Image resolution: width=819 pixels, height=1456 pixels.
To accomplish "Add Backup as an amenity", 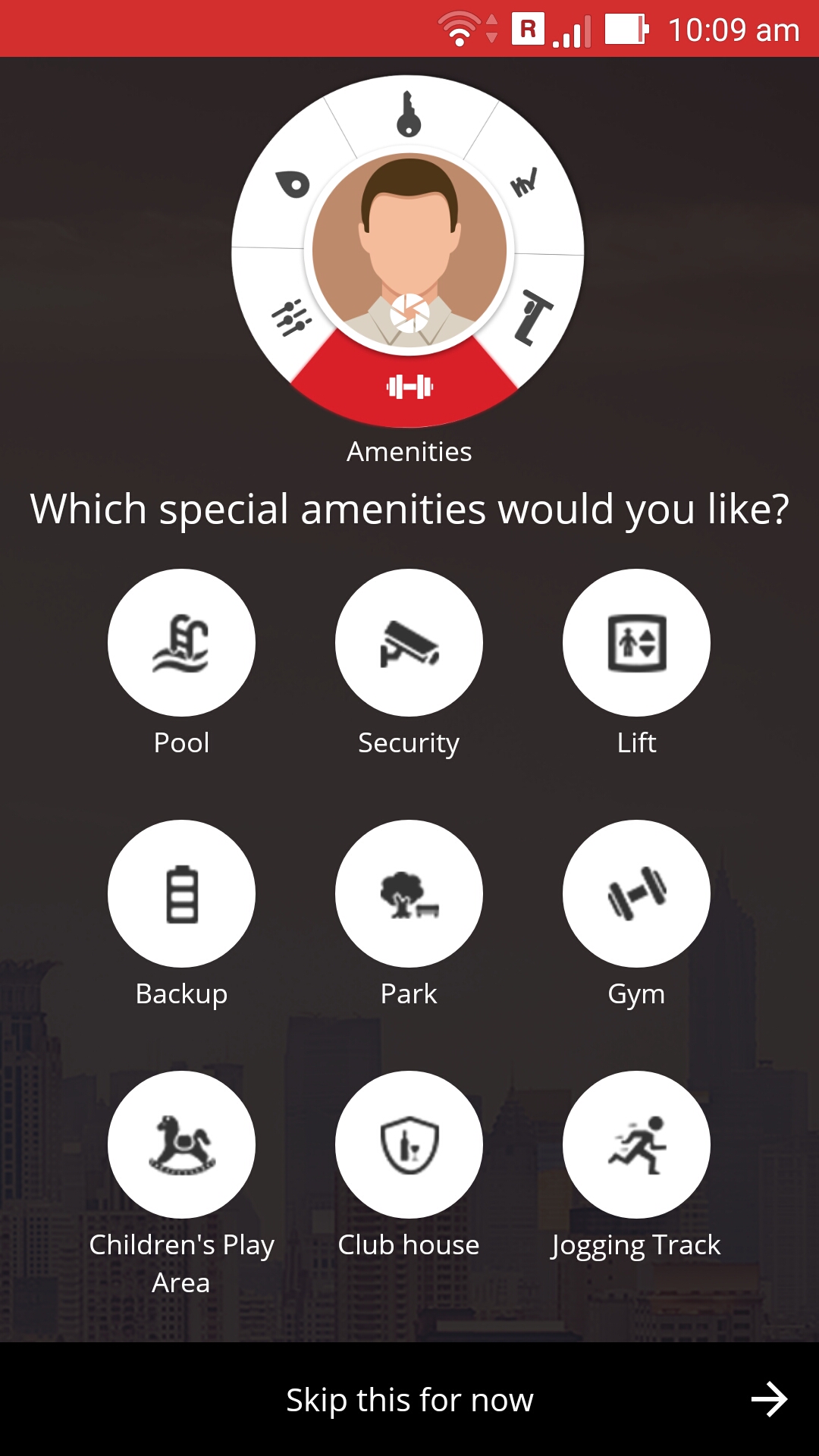I will tap(181, 893).
